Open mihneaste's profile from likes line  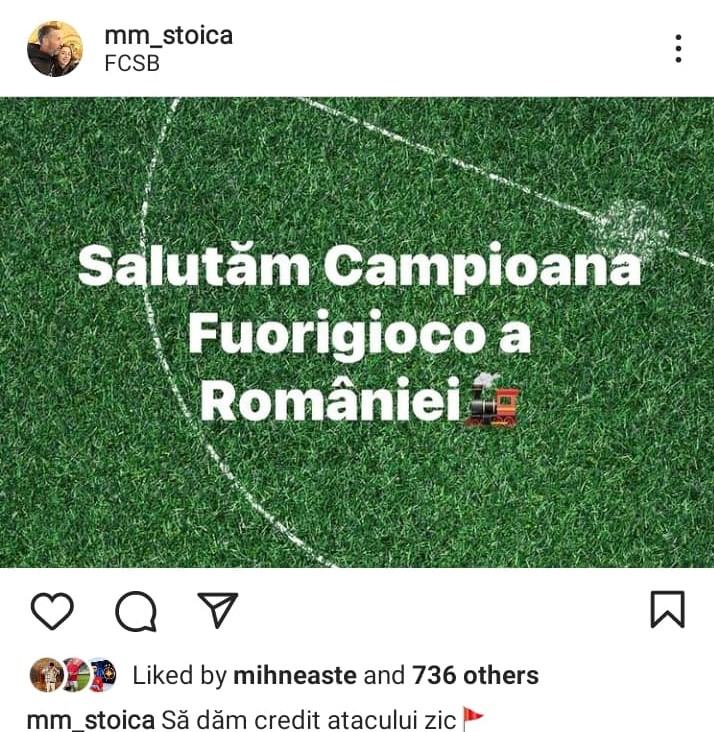coord(294,676)
